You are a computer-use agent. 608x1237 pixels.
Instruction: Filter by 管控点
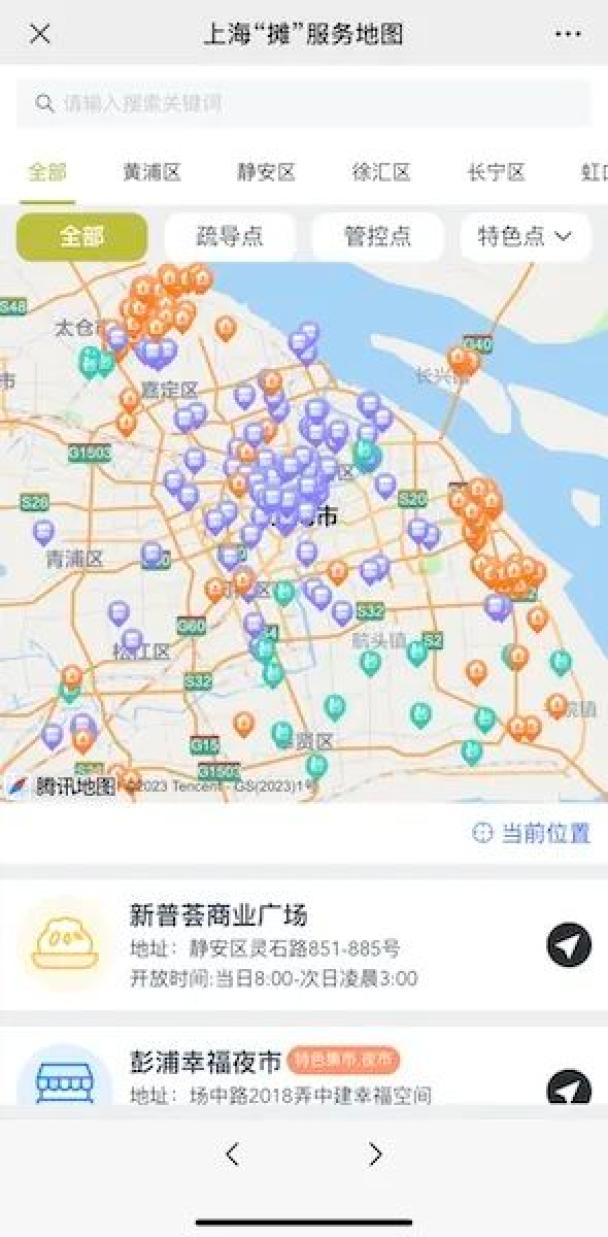pyautogui.click(x=377, y=237)
